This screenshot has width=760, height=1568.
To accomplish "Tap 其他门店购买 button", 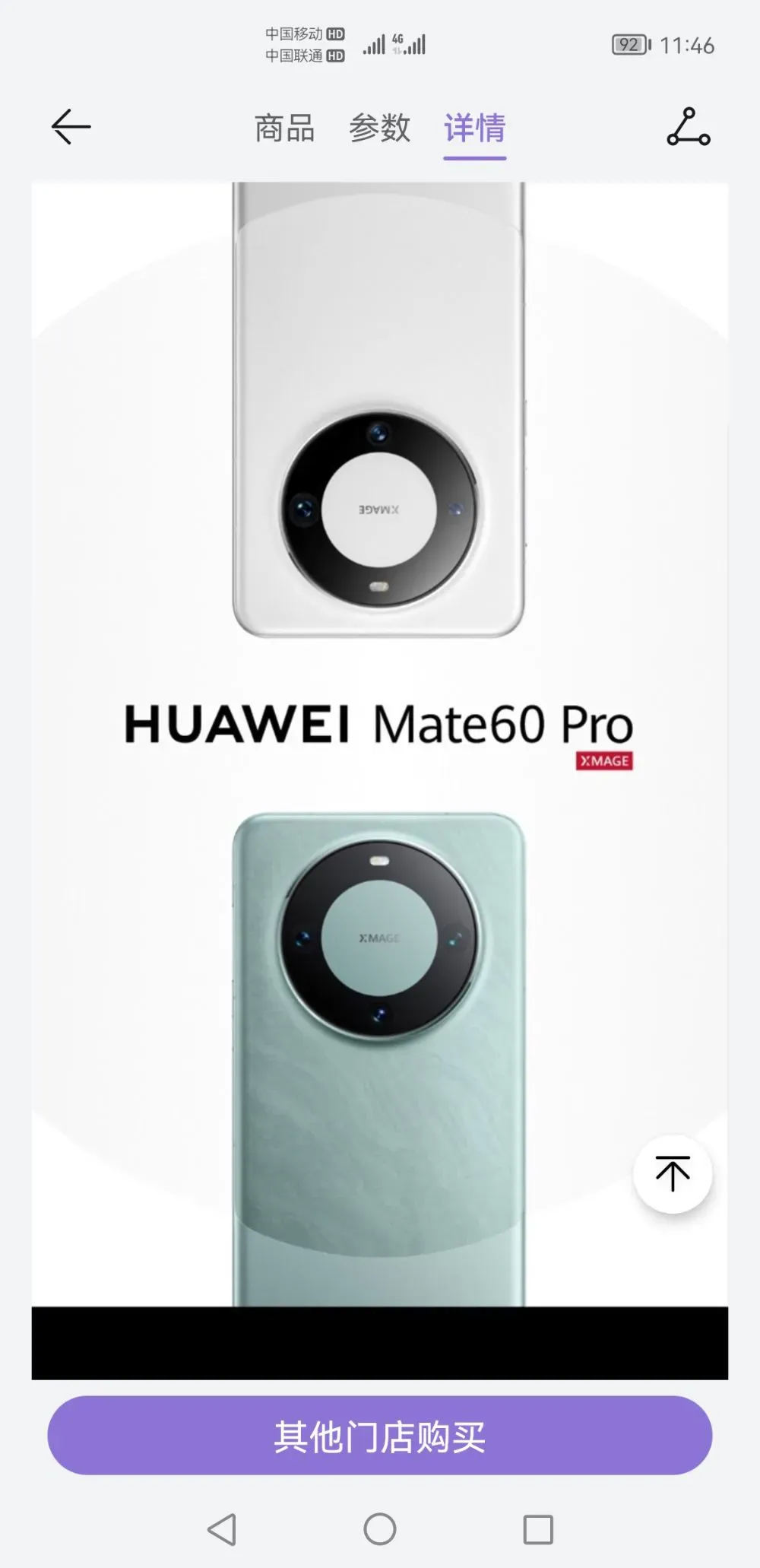I will pyautogui.click(x=380, y=1436).
